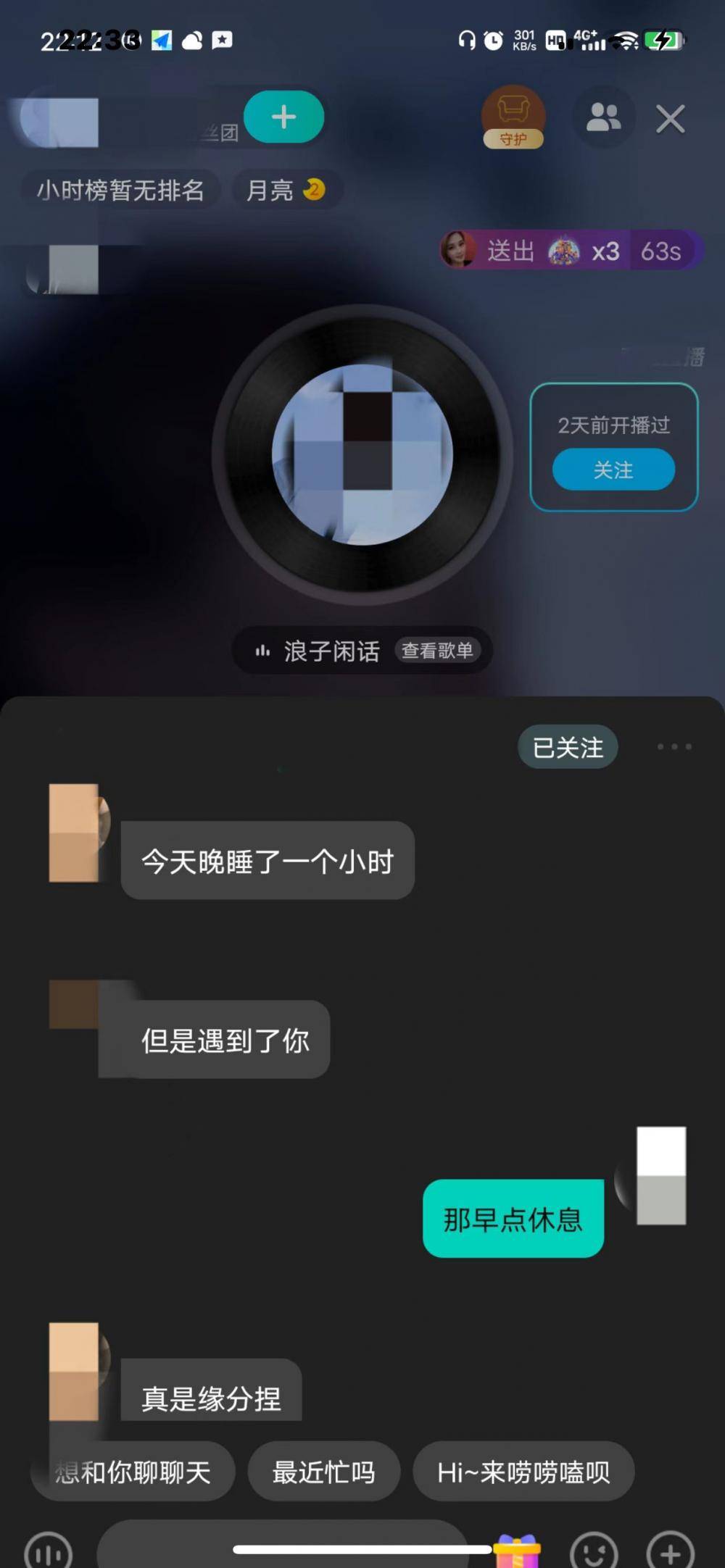The height and width of the screenshot is (1568, 725).
Task: Open more attachments with plus icon
Action: 671,1554
